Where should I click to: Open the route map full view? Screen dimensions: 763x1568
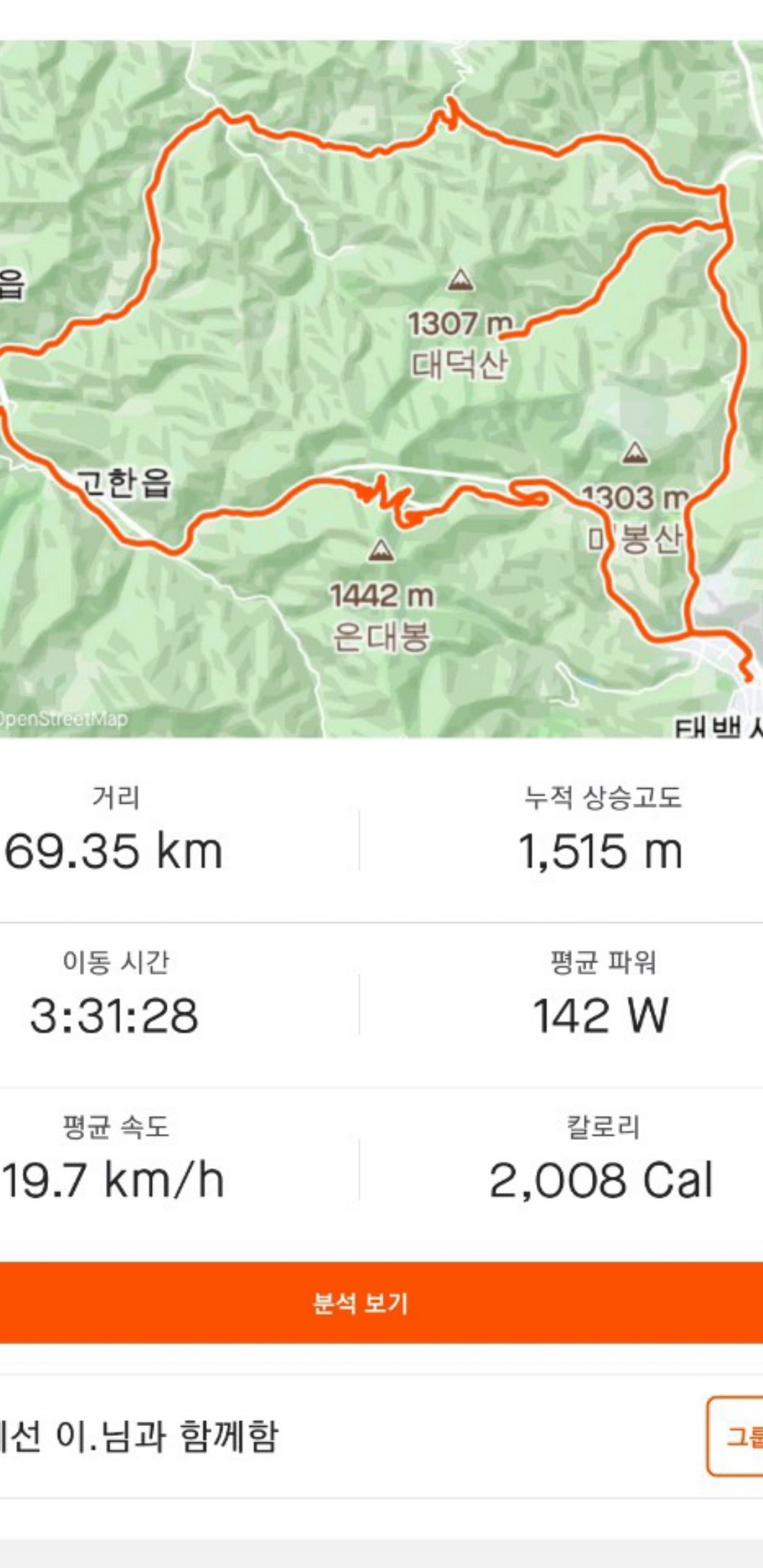(381, 389)
